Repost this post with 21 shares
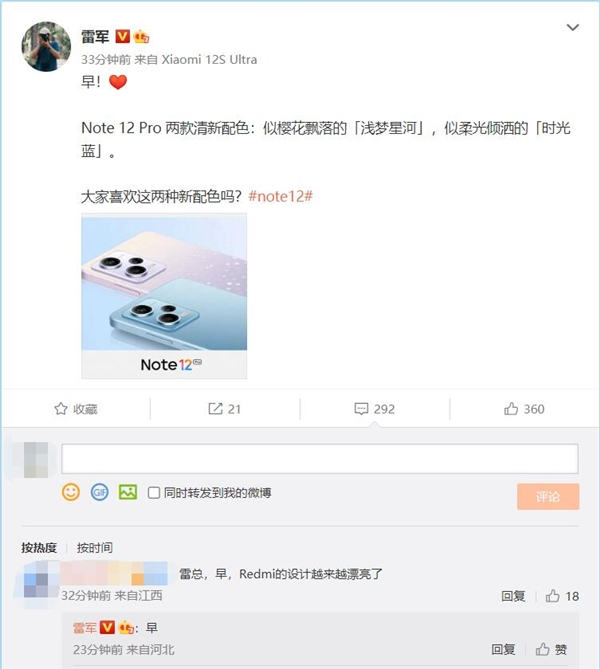This screenshot has width=600, height=669. pyautogui.click(x=224, y=409)
